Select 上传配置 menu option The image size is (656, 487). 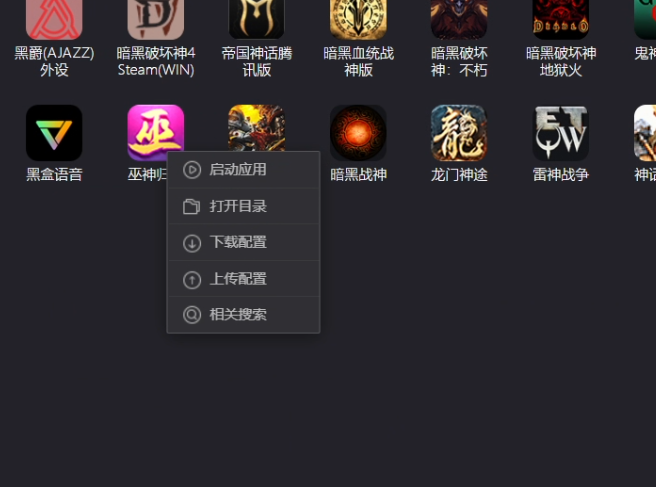pyautogui.click(x=238, y=279)
